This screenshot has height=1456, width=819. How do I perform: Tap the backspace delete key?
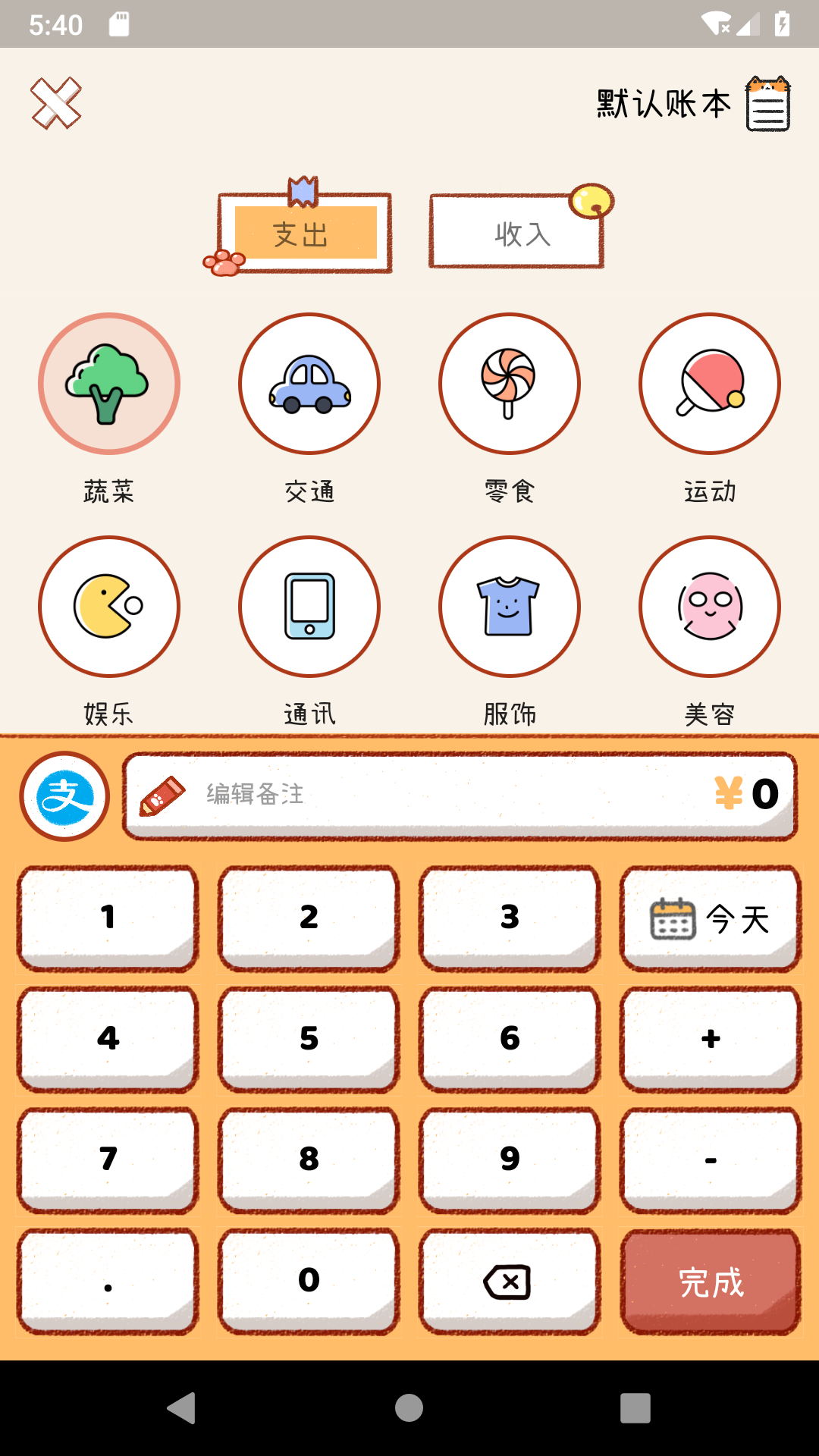click(x=509, y=1279)
